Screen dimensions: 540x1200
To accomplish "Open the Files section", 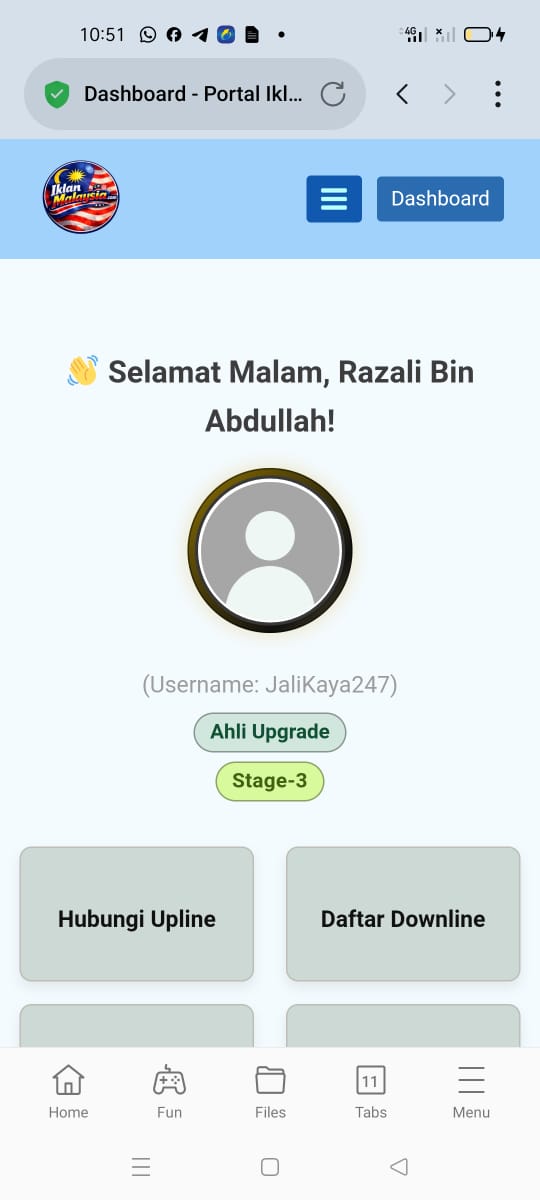I will (x=270, y=1091).
